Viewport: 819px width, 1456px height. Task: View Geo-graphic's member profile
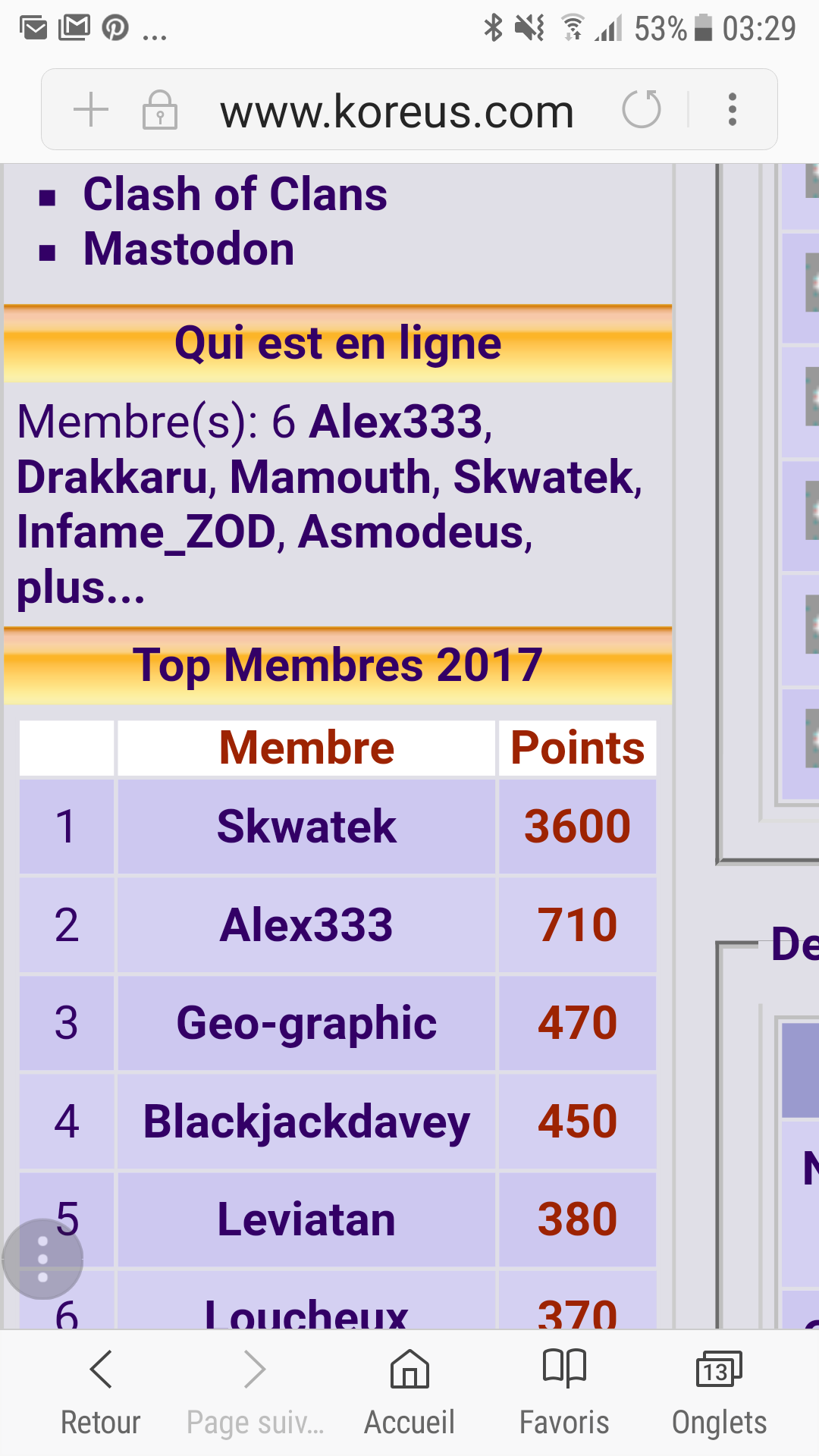click(x=306, y=1024)
